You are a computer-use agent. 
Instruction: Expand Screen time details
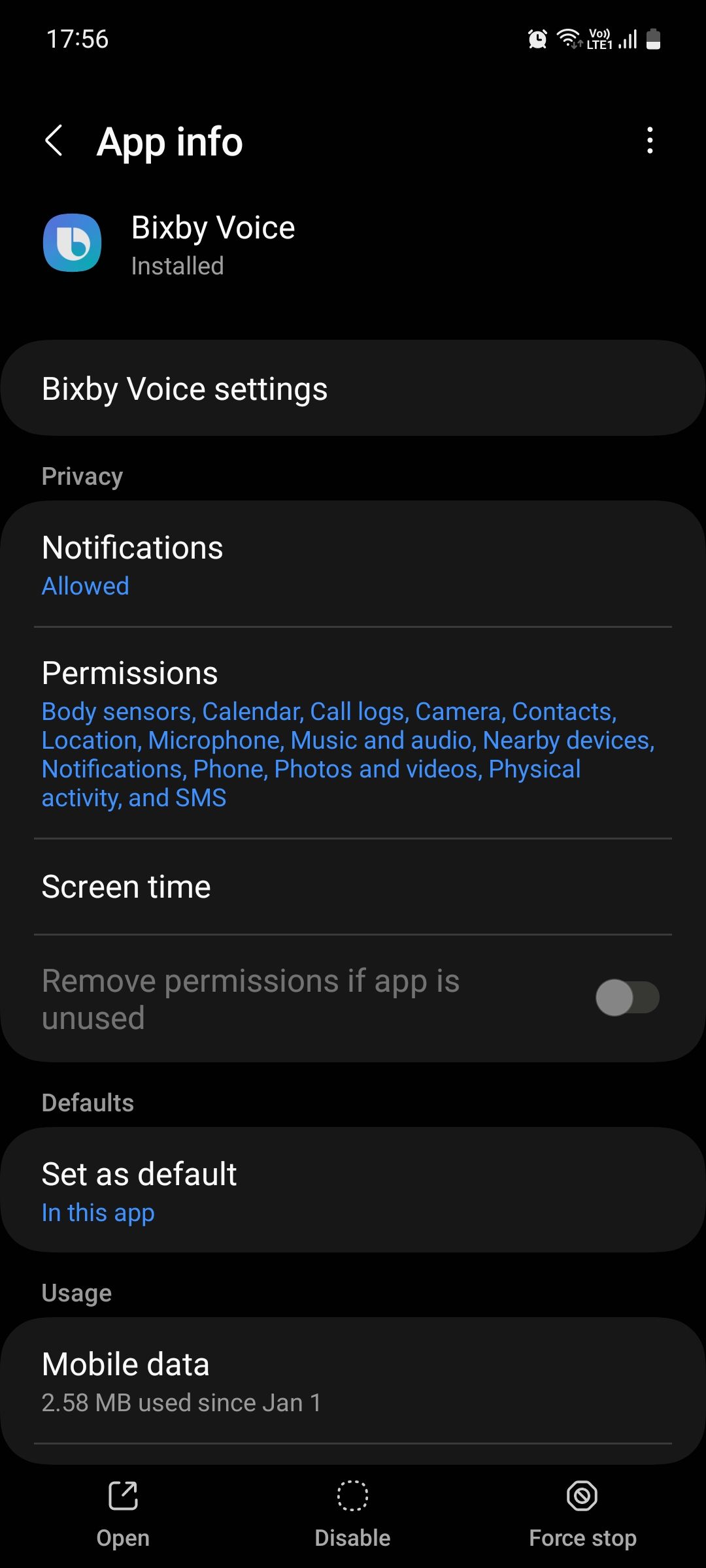(x=353, y=886)
